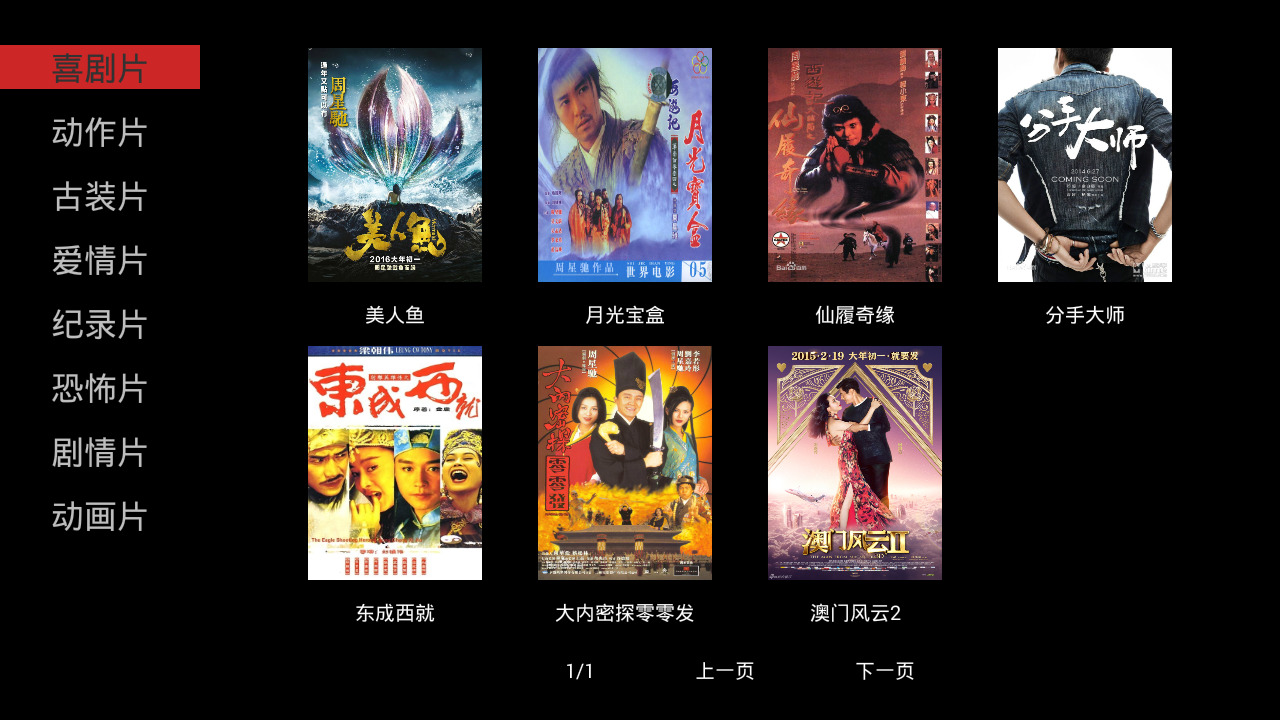Switch to the 动作片 category
This screenshot has width=1280, height=720.
100,132
